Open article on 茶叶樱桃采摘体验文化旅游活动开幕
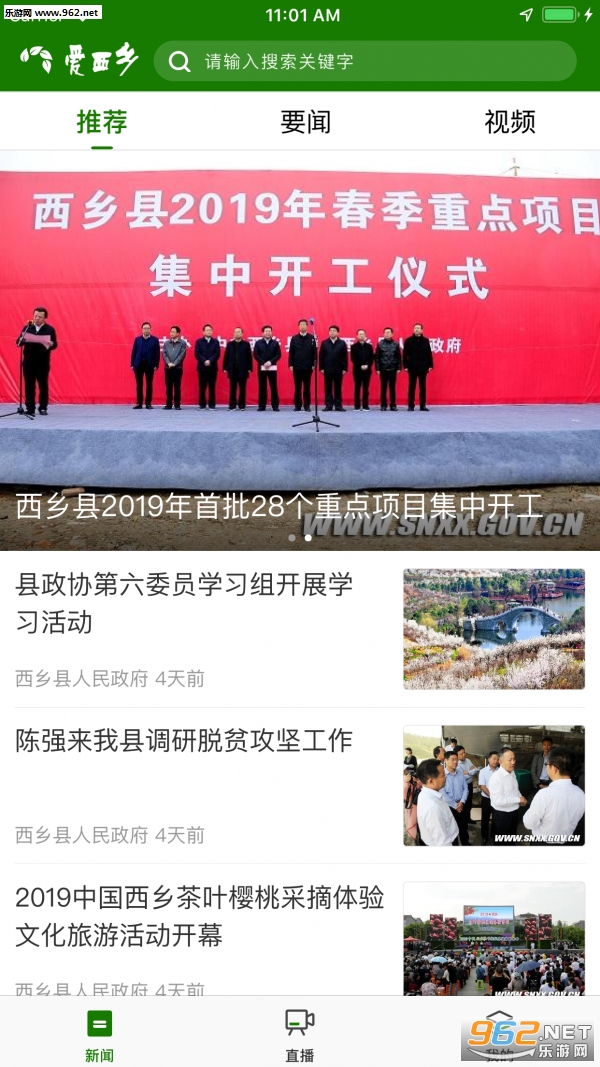 [x=300, y=931]
